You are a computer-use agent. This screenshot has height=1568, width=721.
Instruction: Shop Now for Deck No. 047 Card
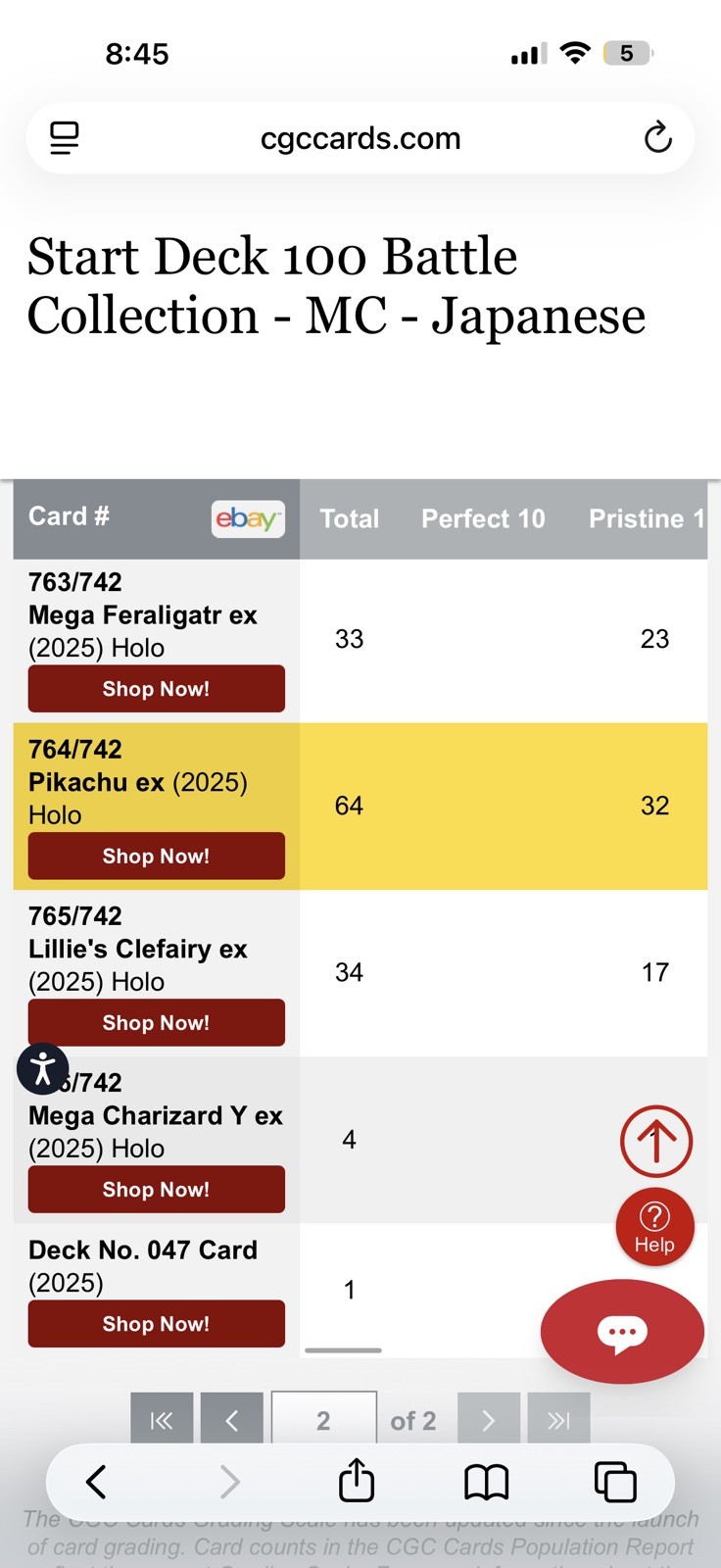click(x=157, y=1324)
